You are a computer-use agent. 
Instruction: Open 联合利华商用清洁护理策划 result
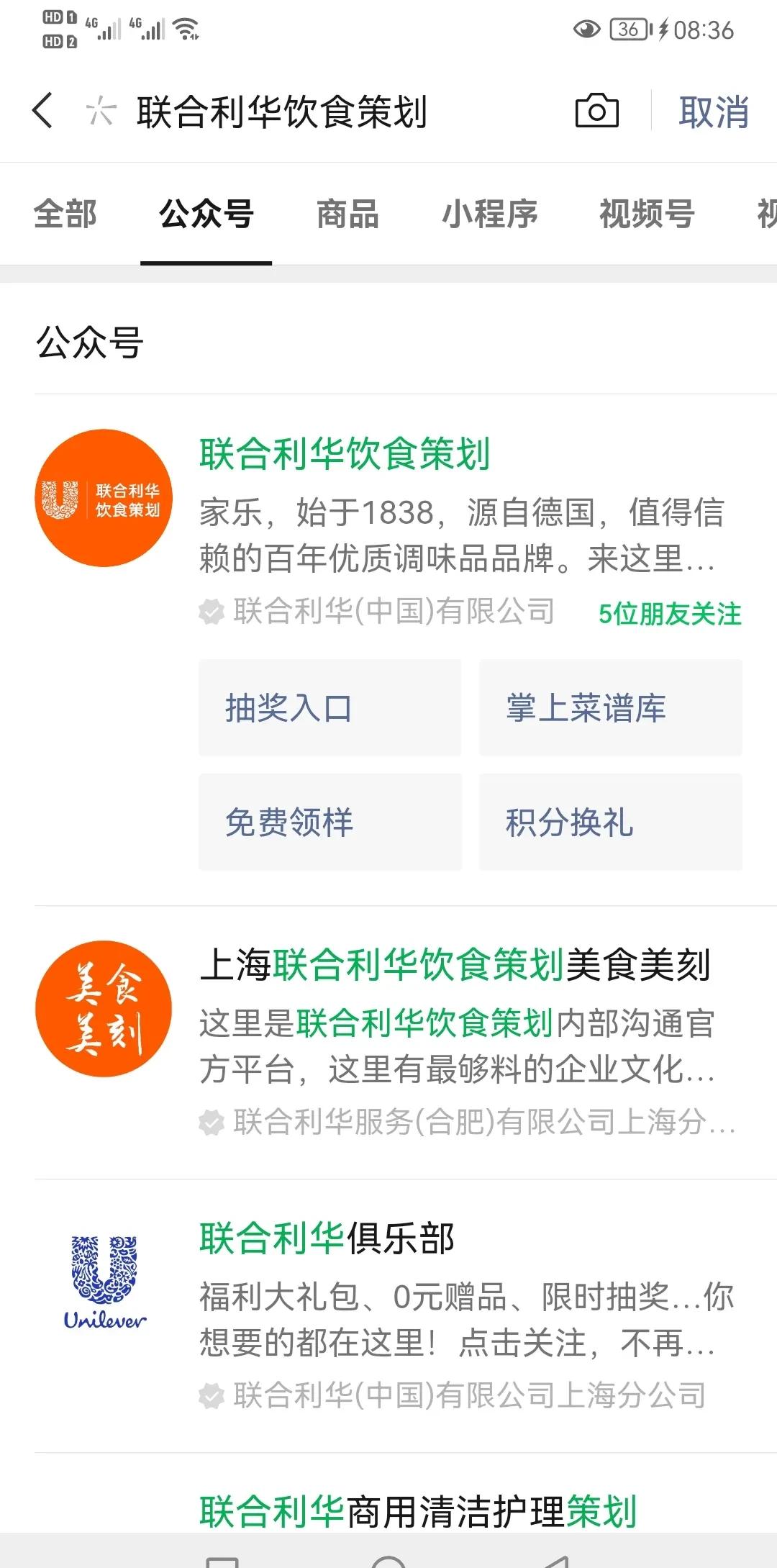click(417, 1510)
